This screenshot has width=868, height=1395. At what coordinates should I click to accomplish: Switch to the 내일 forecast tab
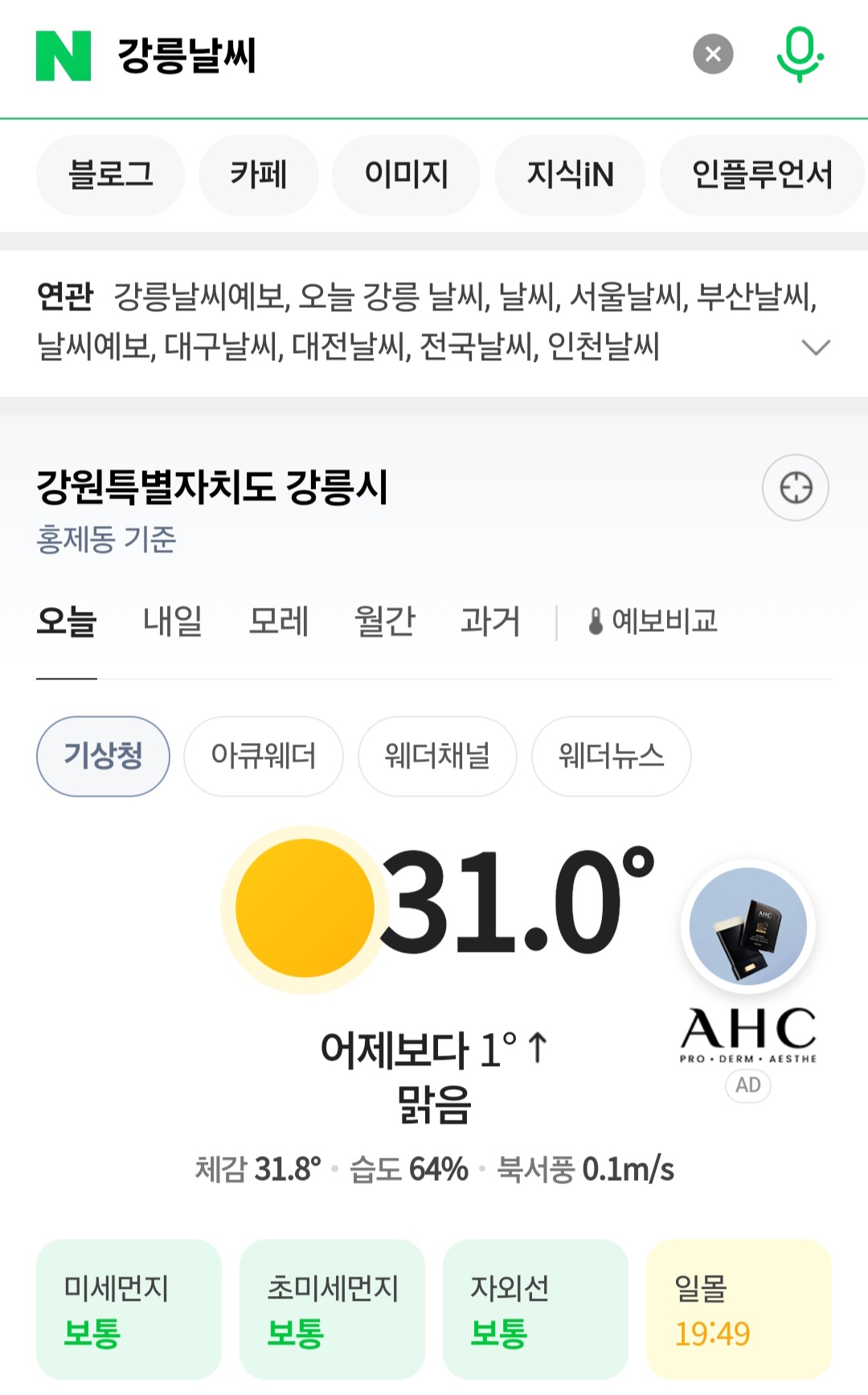point(172,622)
